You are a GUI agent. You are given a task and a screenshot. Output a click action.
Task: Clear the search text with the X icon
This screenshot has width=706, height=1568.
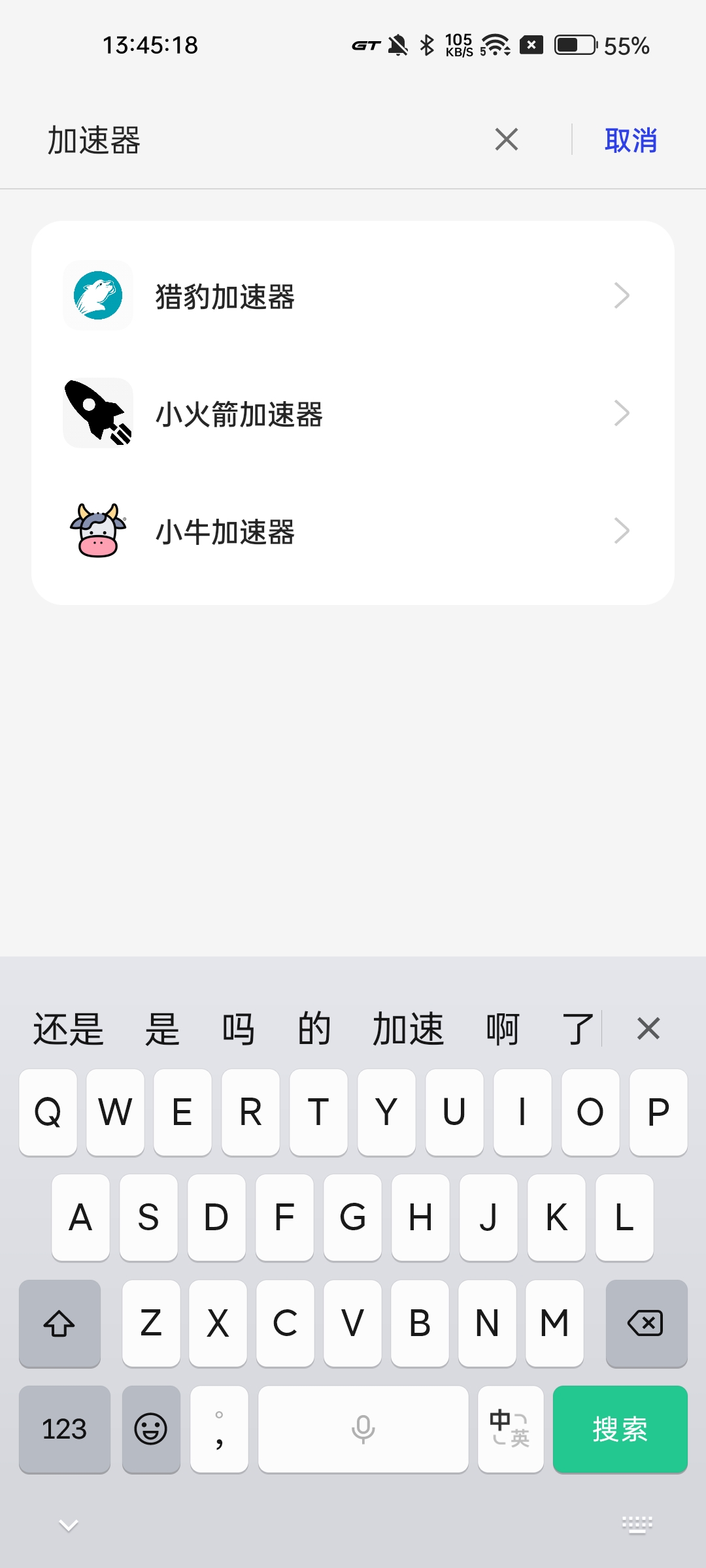pyautogui.click(x=507, y=139)
